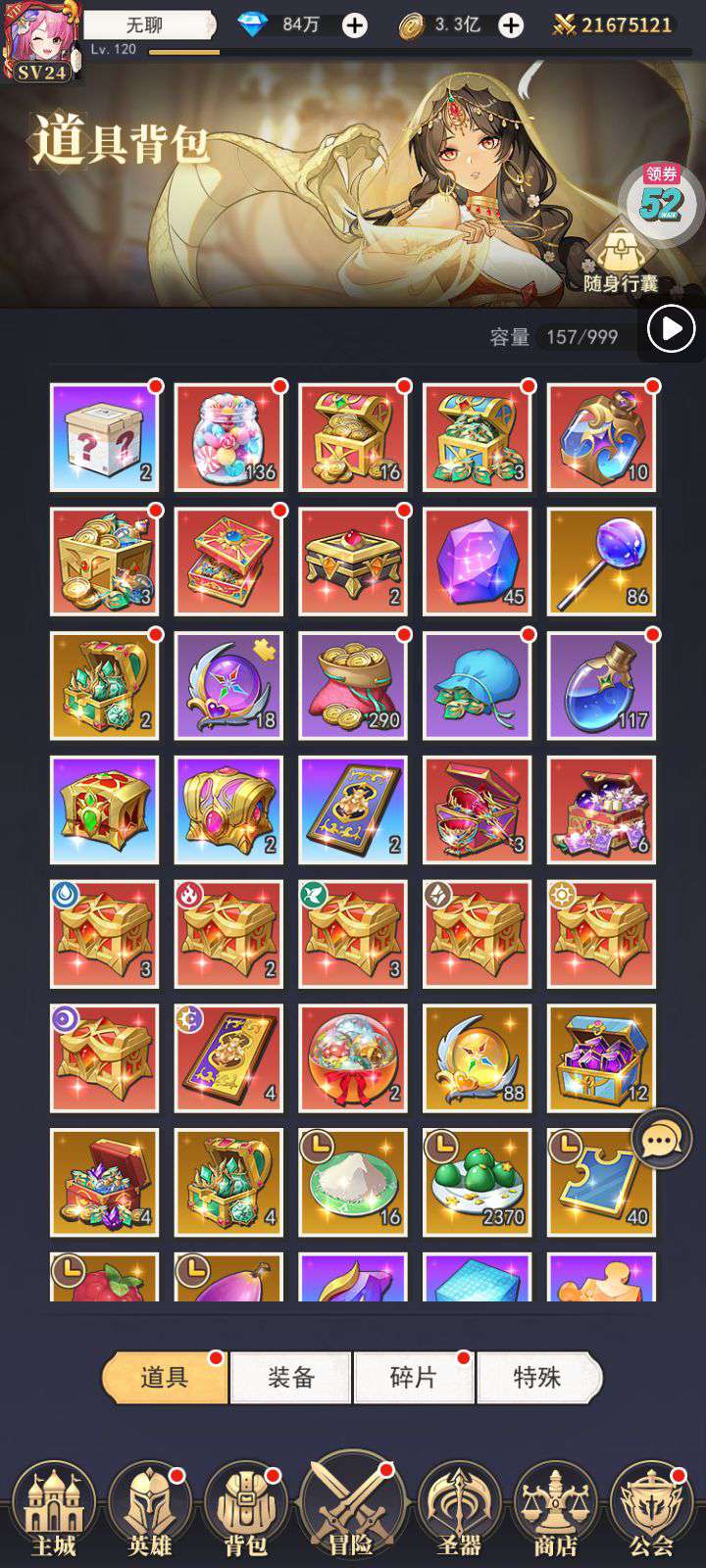Viewport: 706px width, 1568px height.
Task: Switch to the 碎片 fragments tab
Action: [x=413, y=1377]
